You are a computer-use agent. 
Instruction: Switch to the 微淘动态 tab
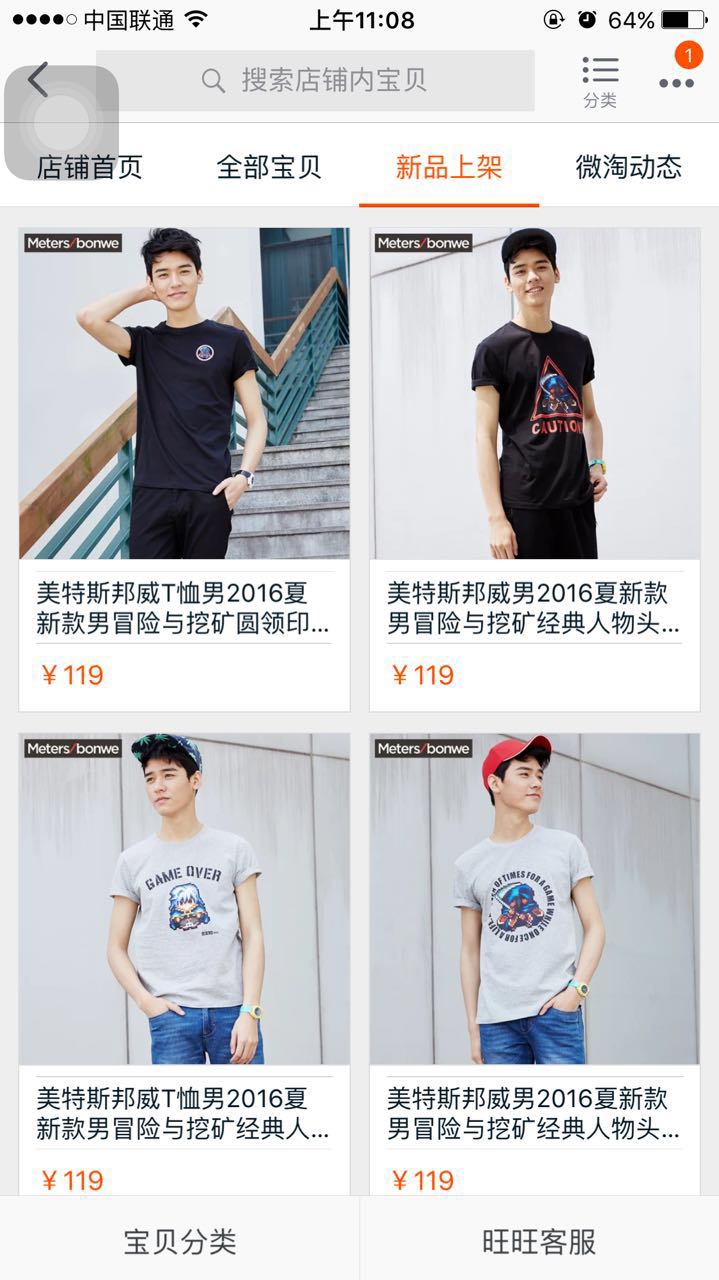[x=628, y=167]
